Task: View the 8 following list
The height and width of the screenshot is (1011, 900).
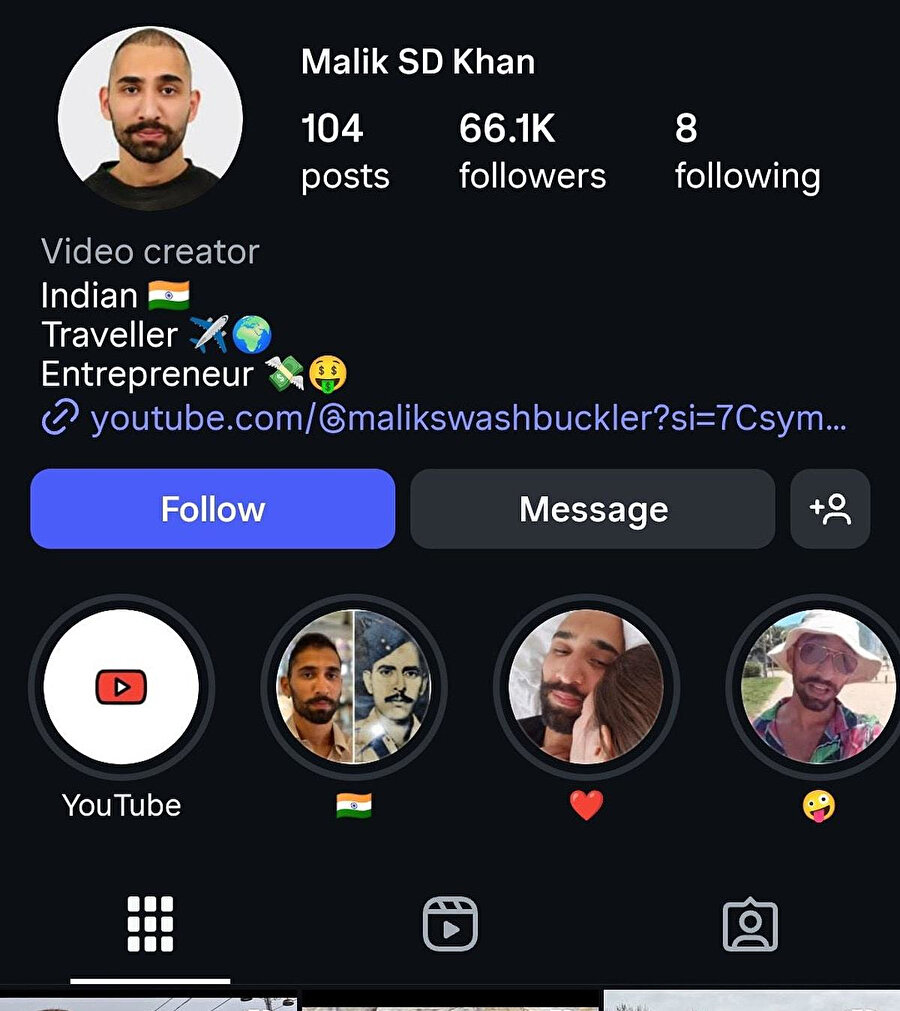Action: click(747, 152)
